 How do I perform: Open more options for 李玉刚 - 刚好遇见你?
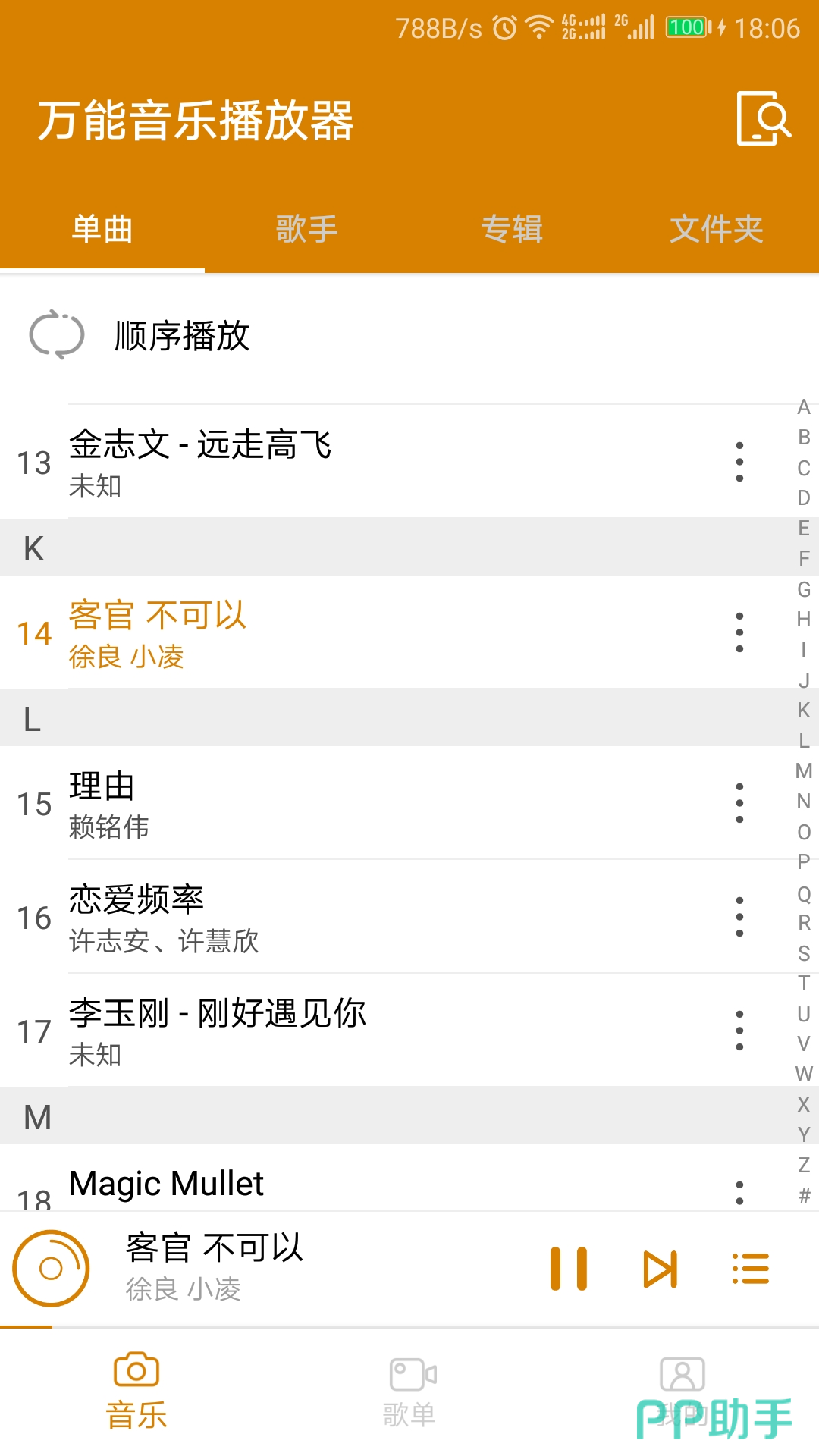(x=739, y=1031)
